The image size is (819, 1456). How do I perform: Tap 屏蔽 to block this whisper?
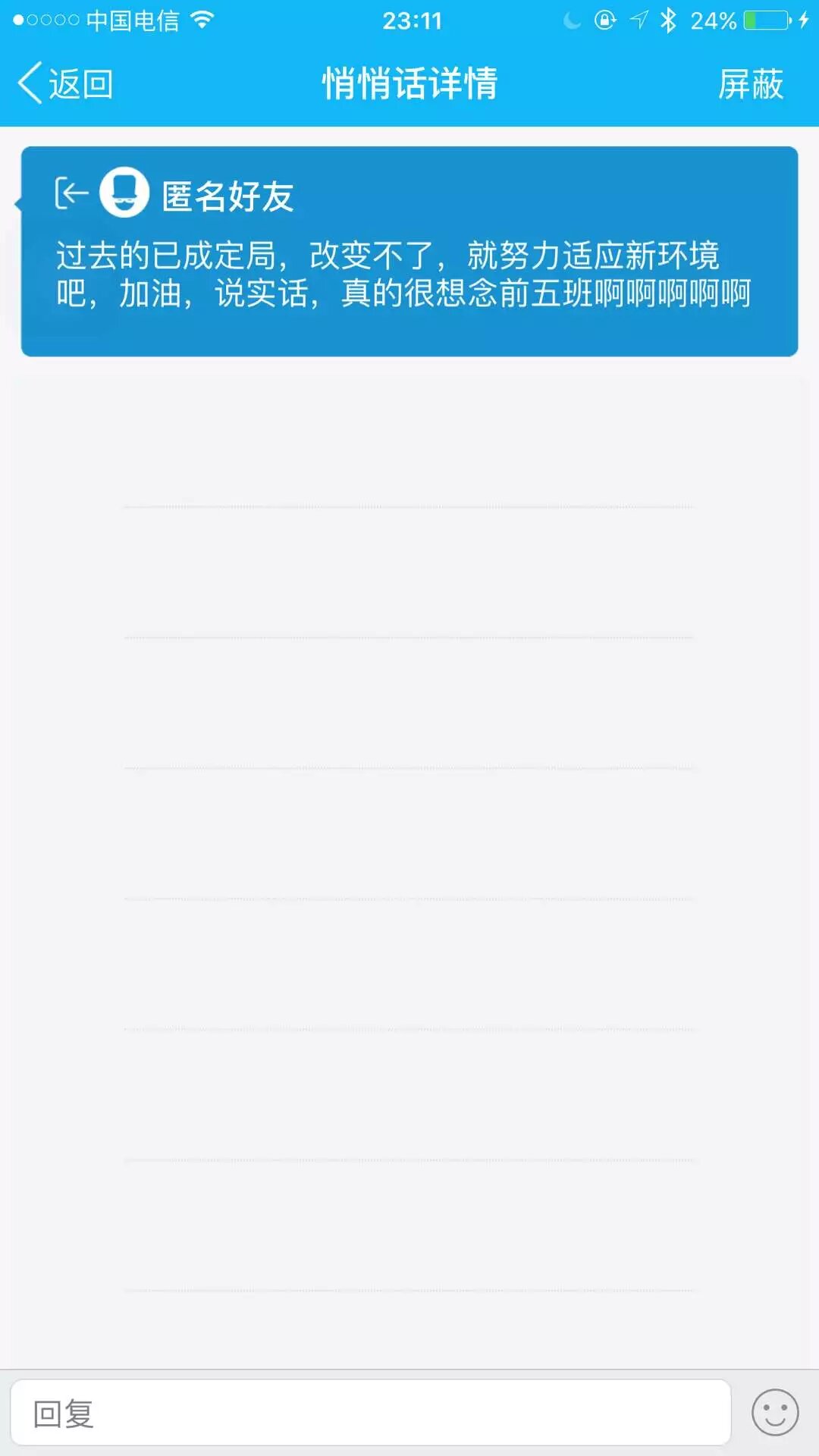[x=750, y=83]
